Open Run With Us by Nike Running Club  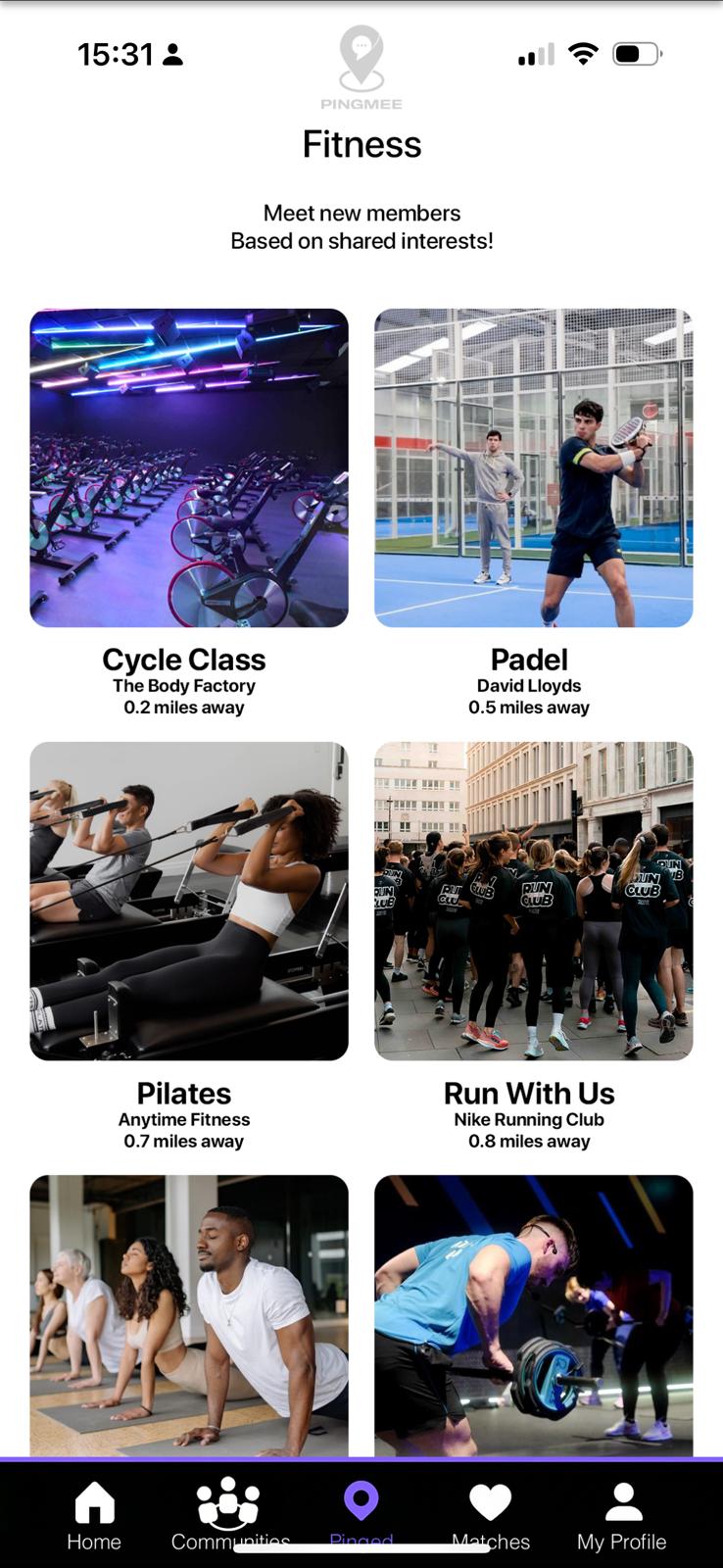(533, 902)
